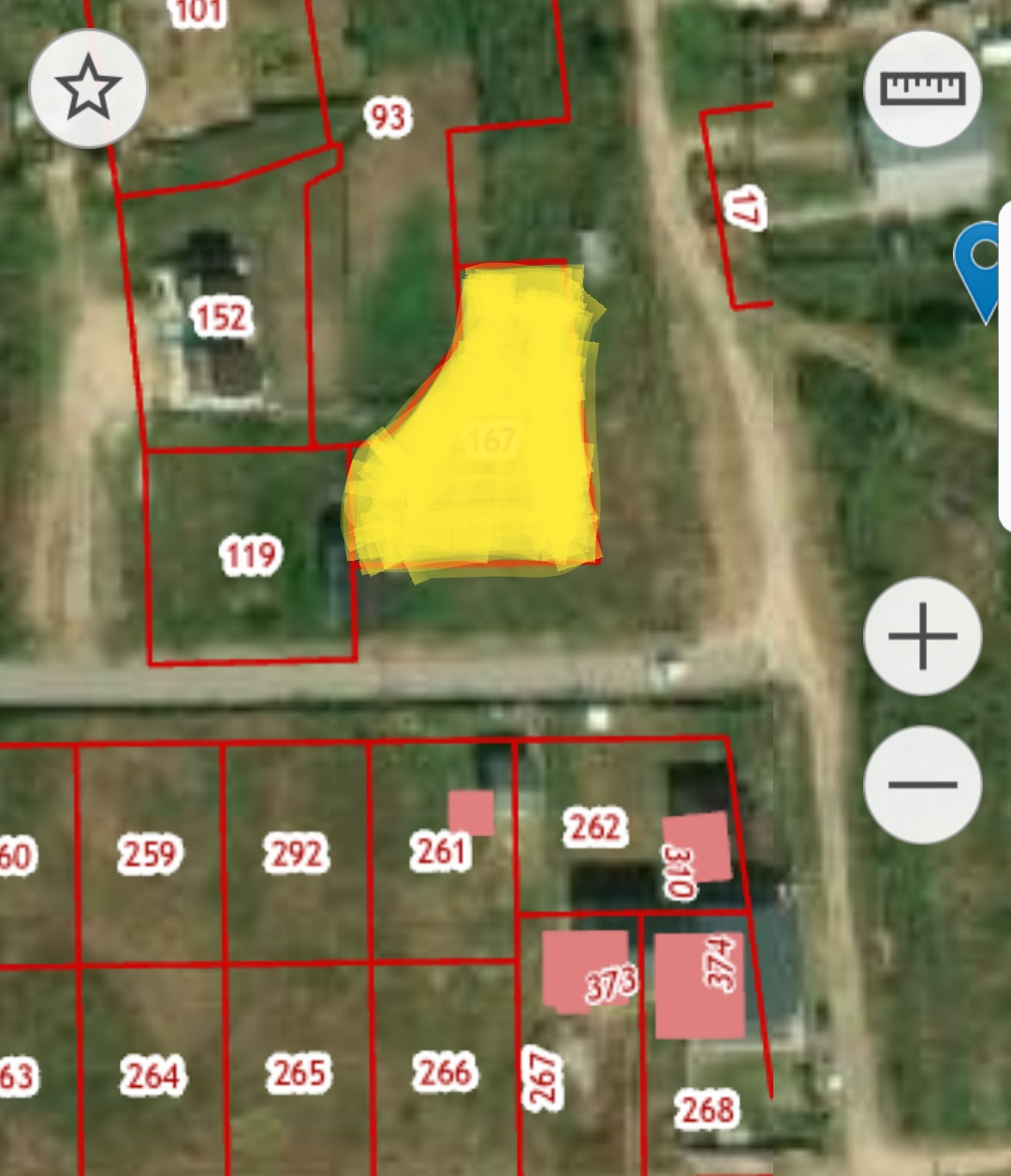The image size is (1011, 1176).
Task: Open the ruler measurement tool
Action: (x=922, y=88)
